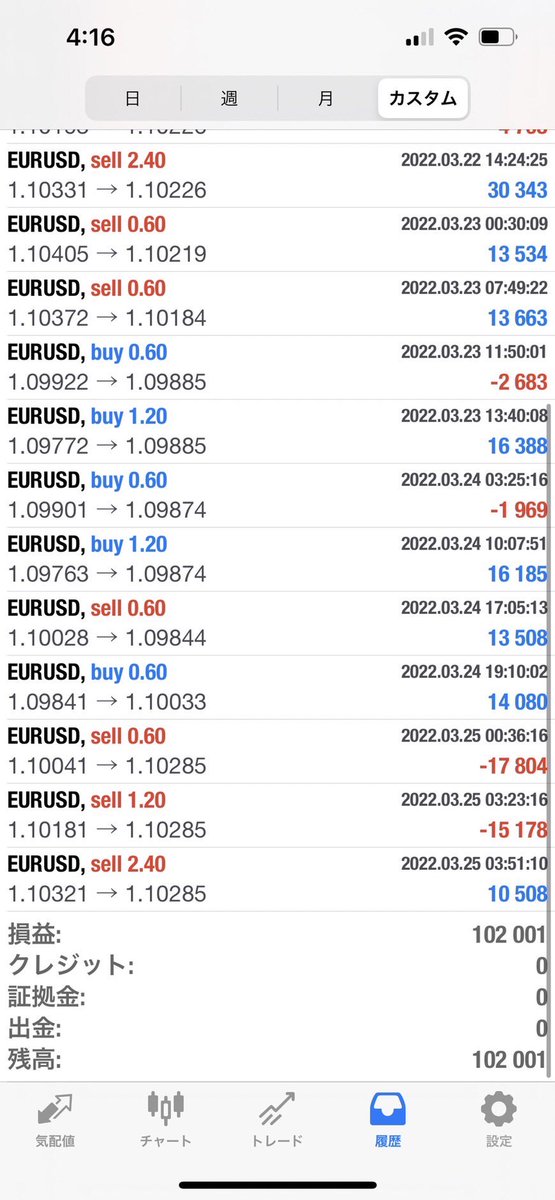Switch to the トレード tab
Screen dimensions: 555x1200
point(277,1119)
